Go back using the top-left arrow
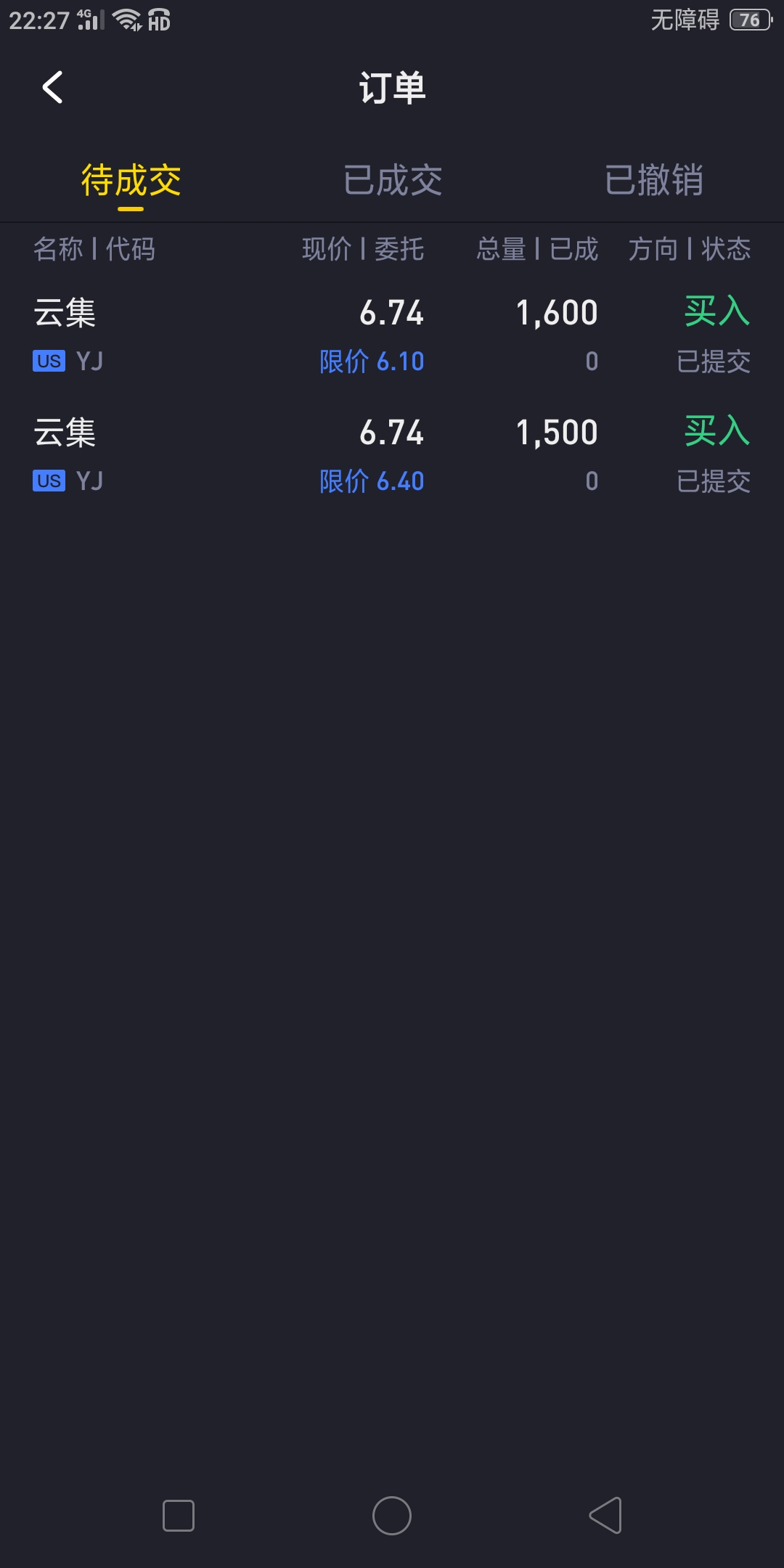 point(53,88)
